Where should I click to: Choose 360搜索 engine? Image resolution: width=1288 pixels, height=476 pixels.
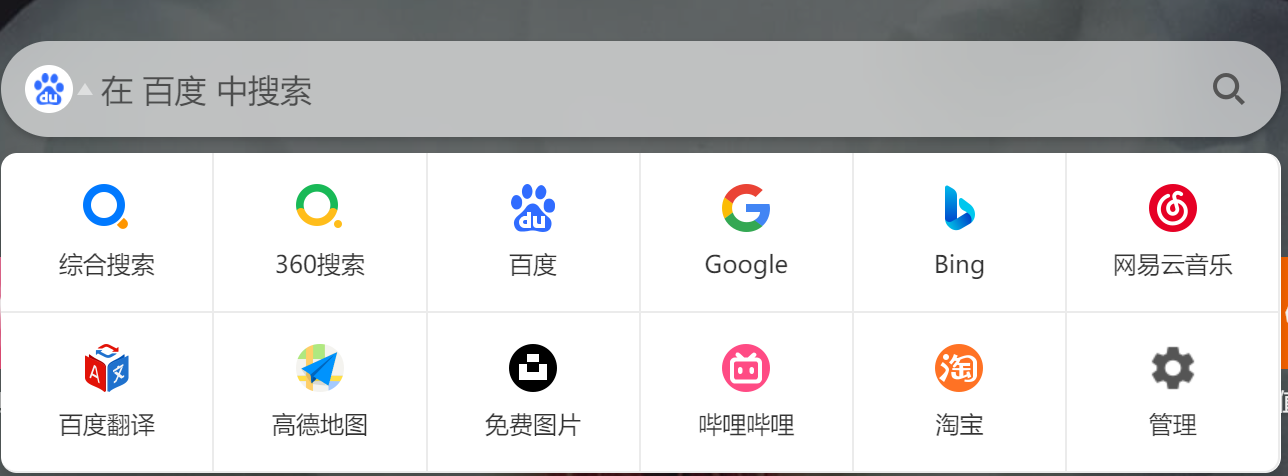(x=320, y=232)
